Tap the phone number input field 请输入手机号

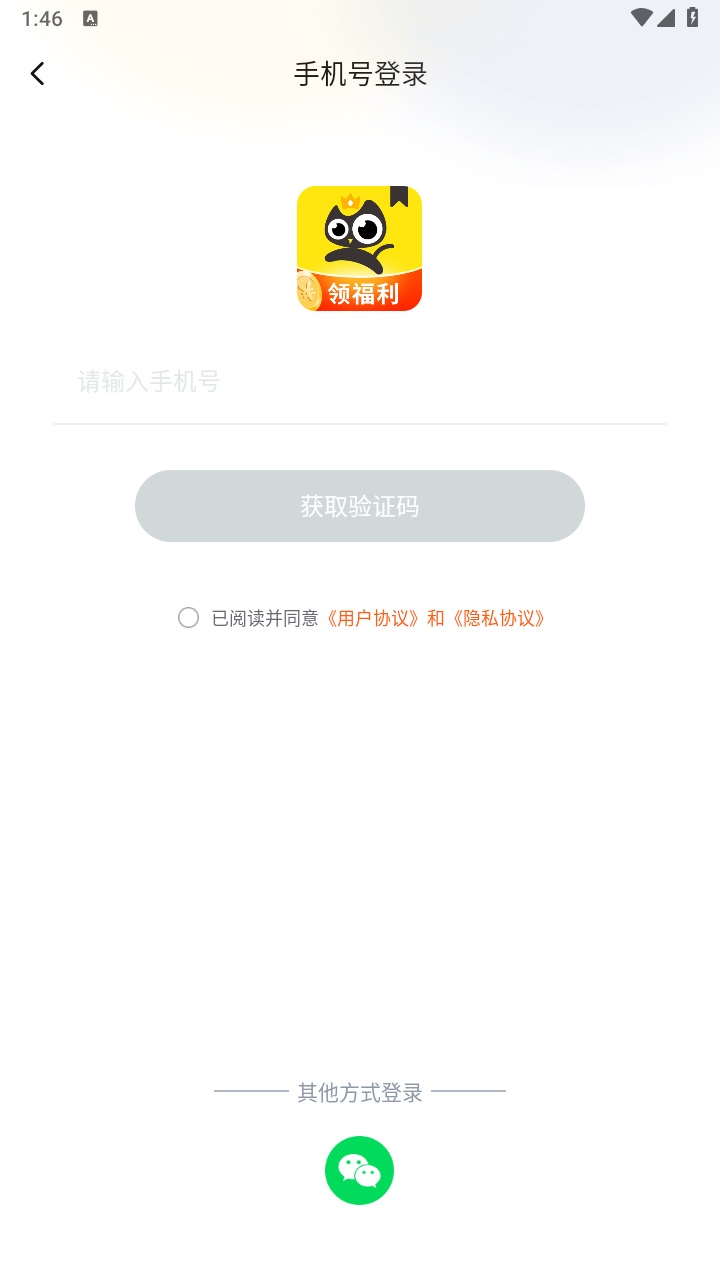click(x=300, y=382)
